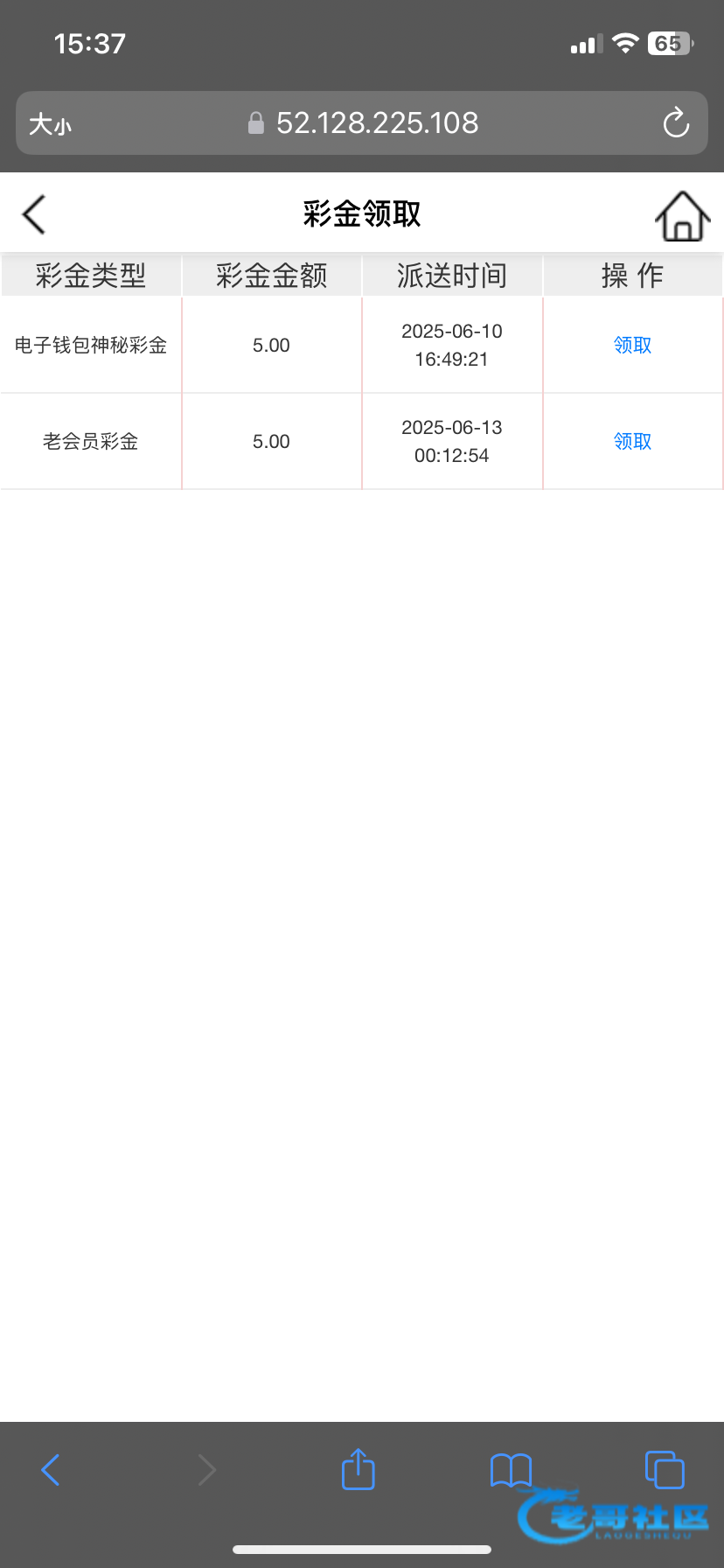Image resolution: width=724 pixels, height=1568 pixels.
Task: Open Safari bookmarks
Action: coord(512,1470)
